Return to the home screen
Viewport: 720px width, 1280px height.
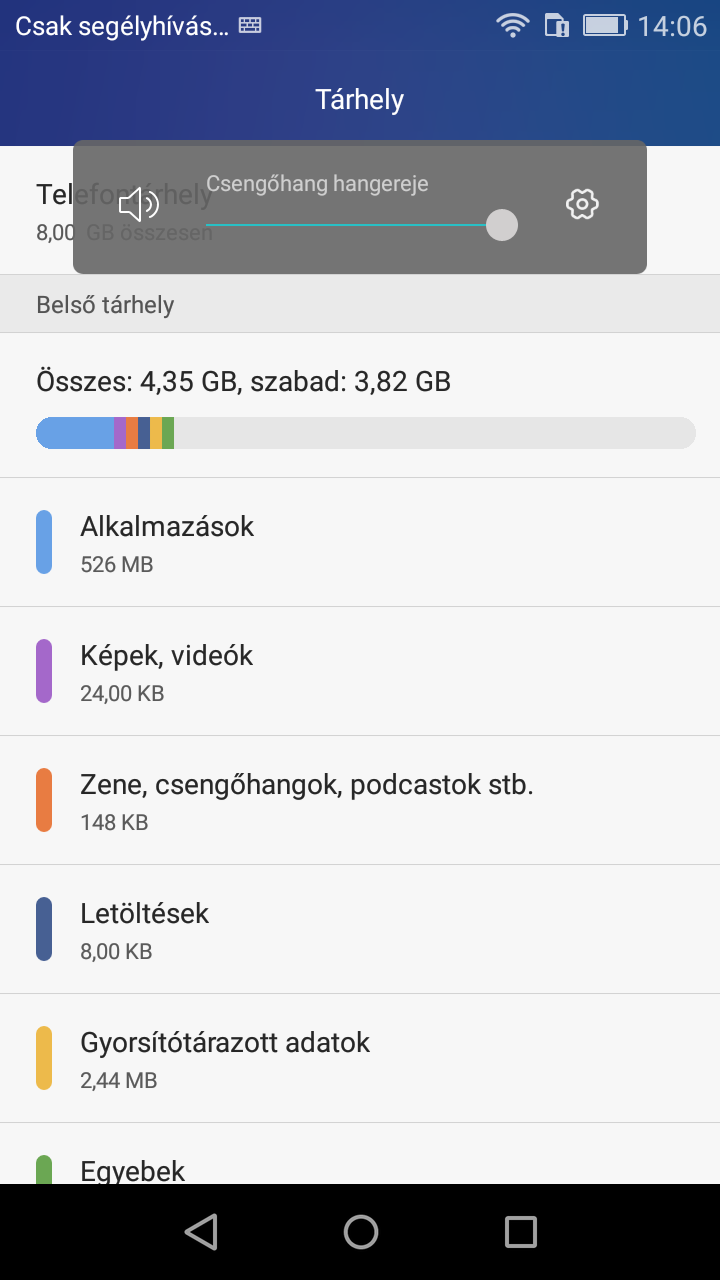pos(360,1231)
